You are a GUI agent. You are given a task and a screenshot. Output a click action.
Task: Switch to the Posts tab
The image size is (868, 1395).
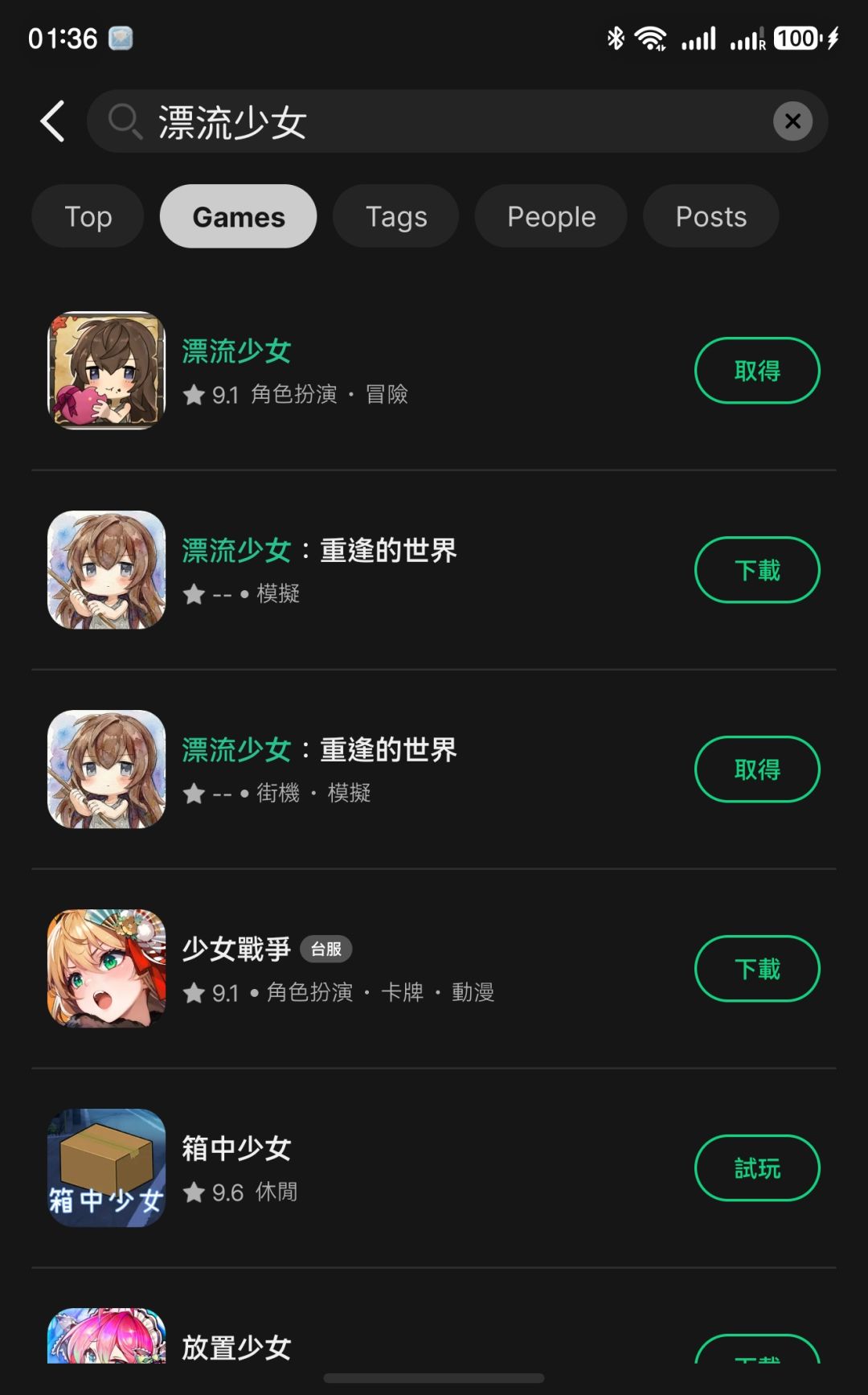tap(711, 216)
